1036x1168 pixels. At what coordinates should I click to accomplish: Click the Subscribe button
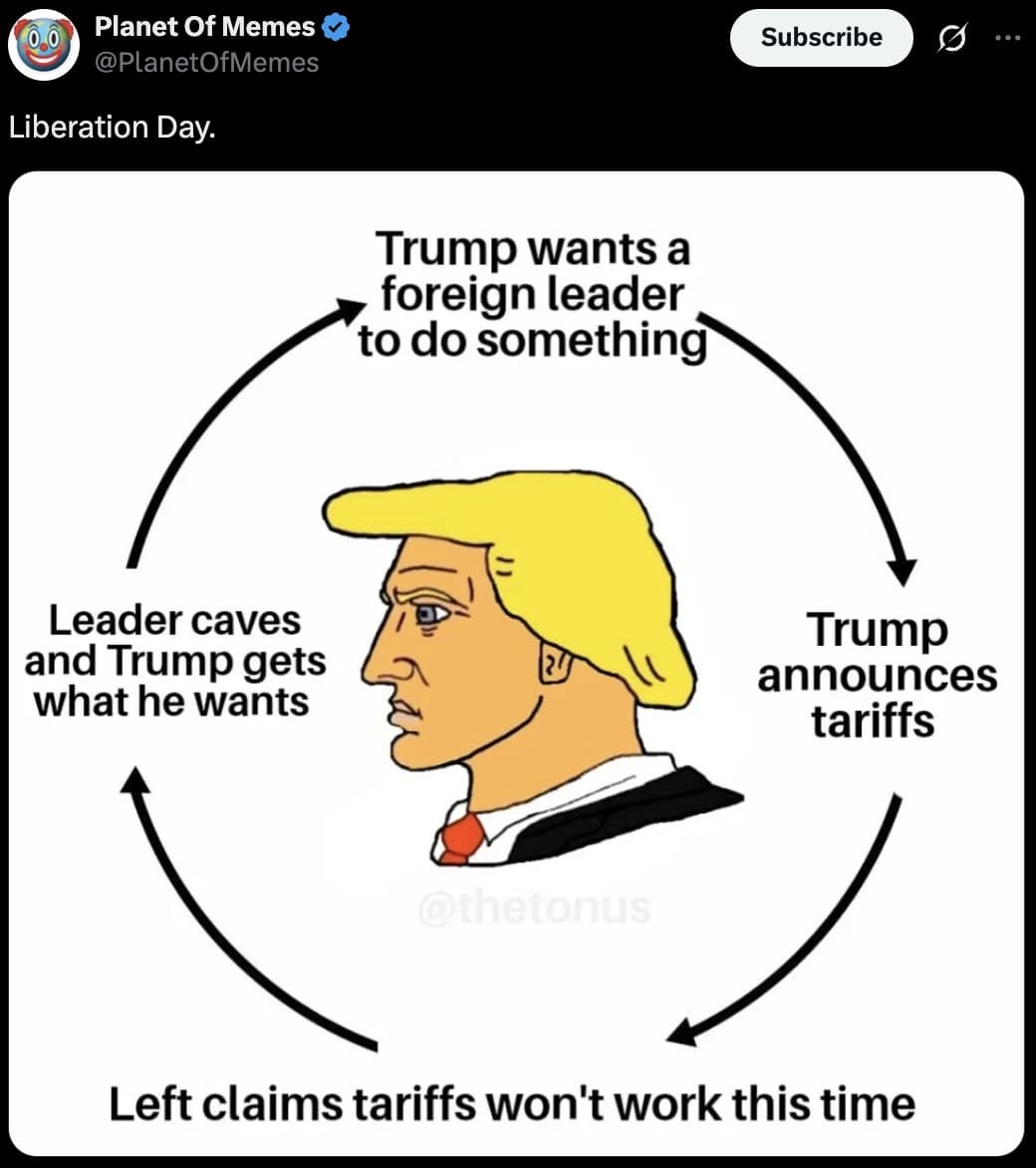tap(821, 38)
